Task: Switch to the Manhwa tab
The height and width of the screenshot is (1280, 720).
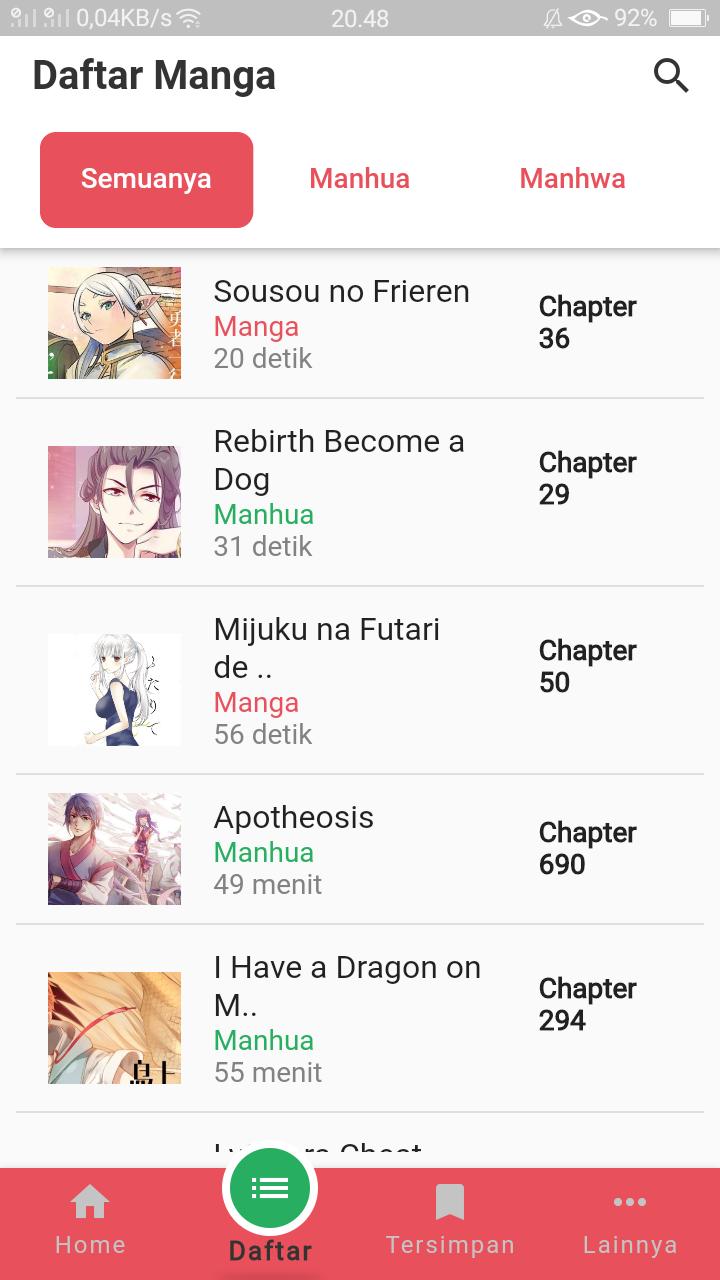Action: pyautogui.click(x=572, y=179)
